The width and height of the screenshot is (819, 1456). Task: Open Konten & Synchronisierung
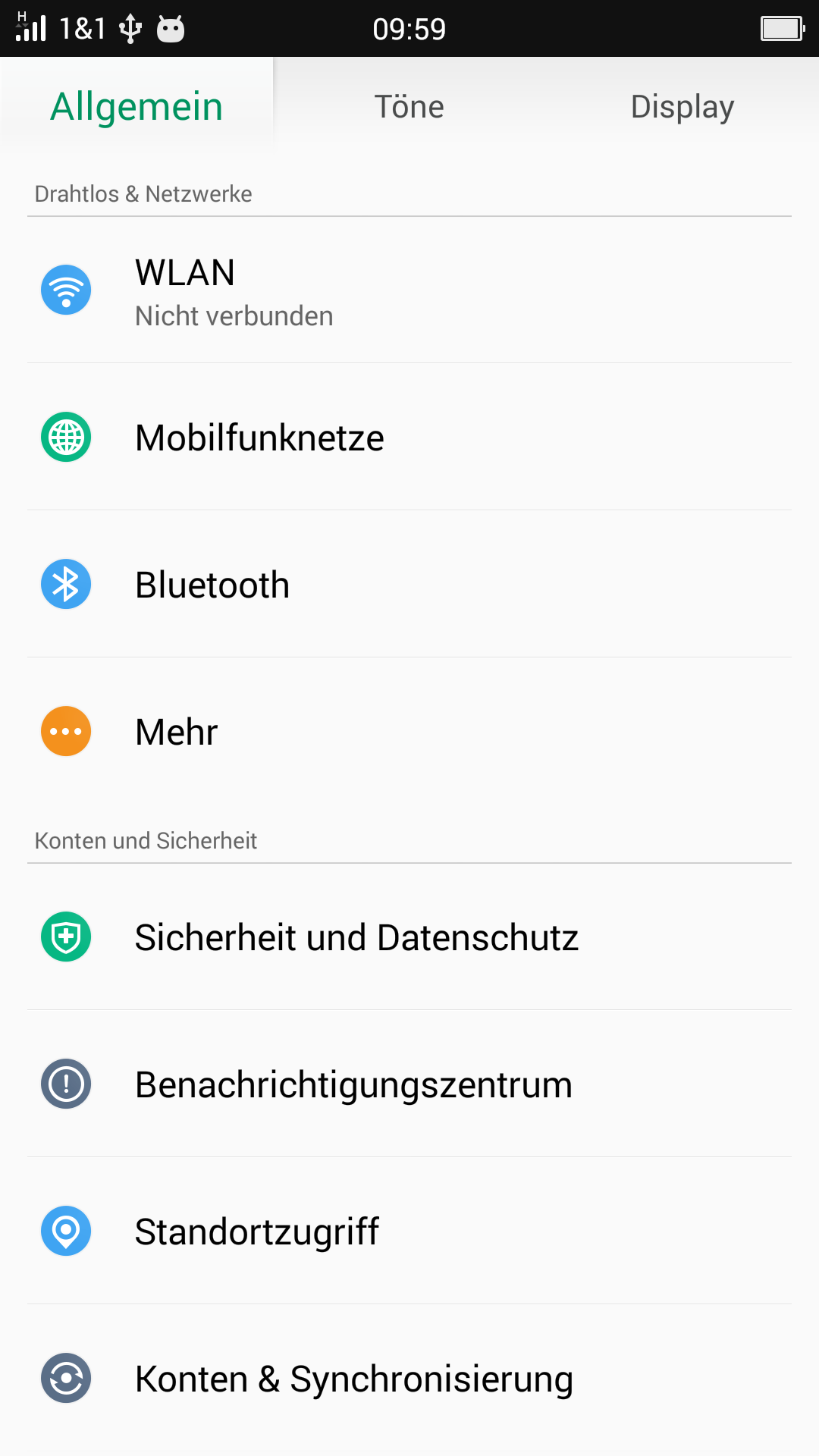[x=409, y=1378]
